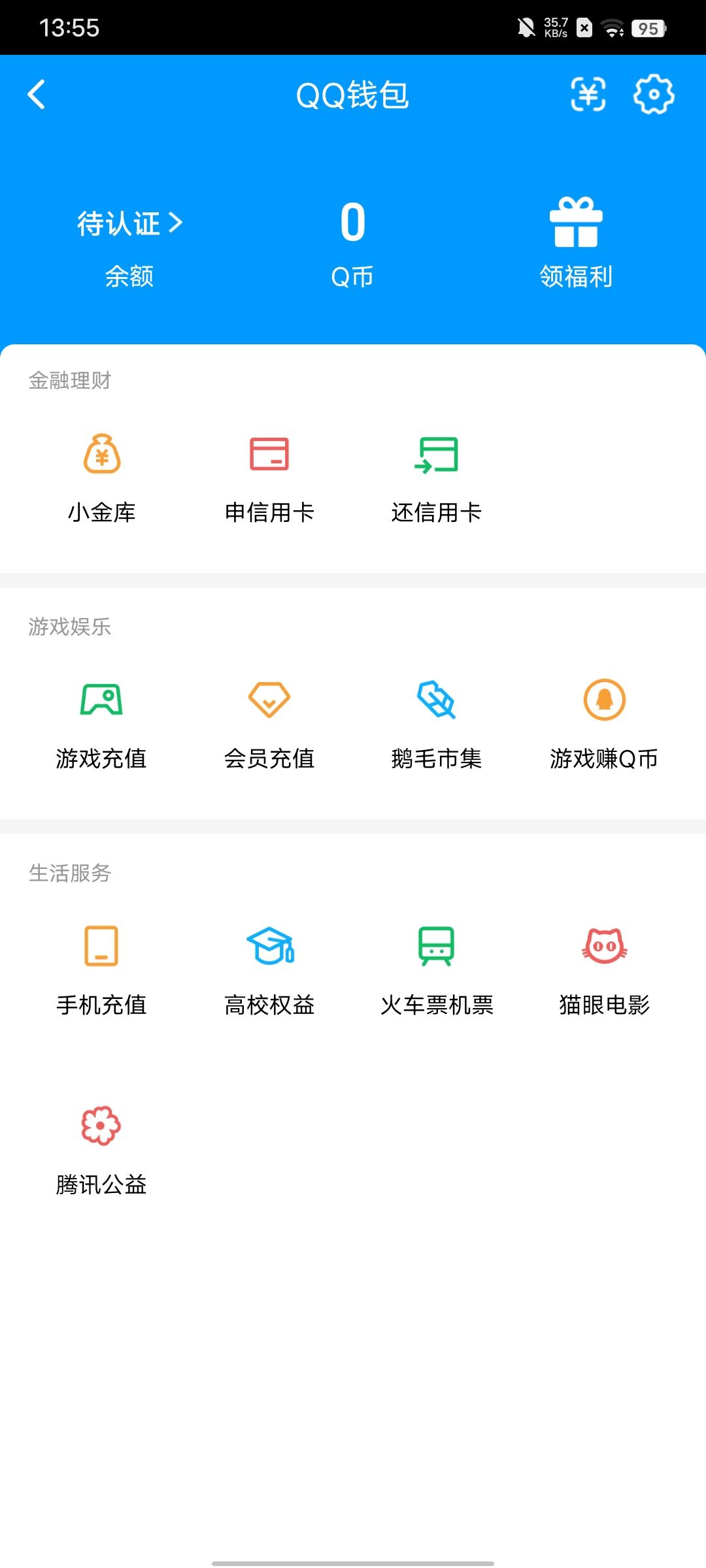Expand the 待认证 verification chevron
Image resolution: width=706 pixels, height=1568 pixels.
(x=175, y=222)
